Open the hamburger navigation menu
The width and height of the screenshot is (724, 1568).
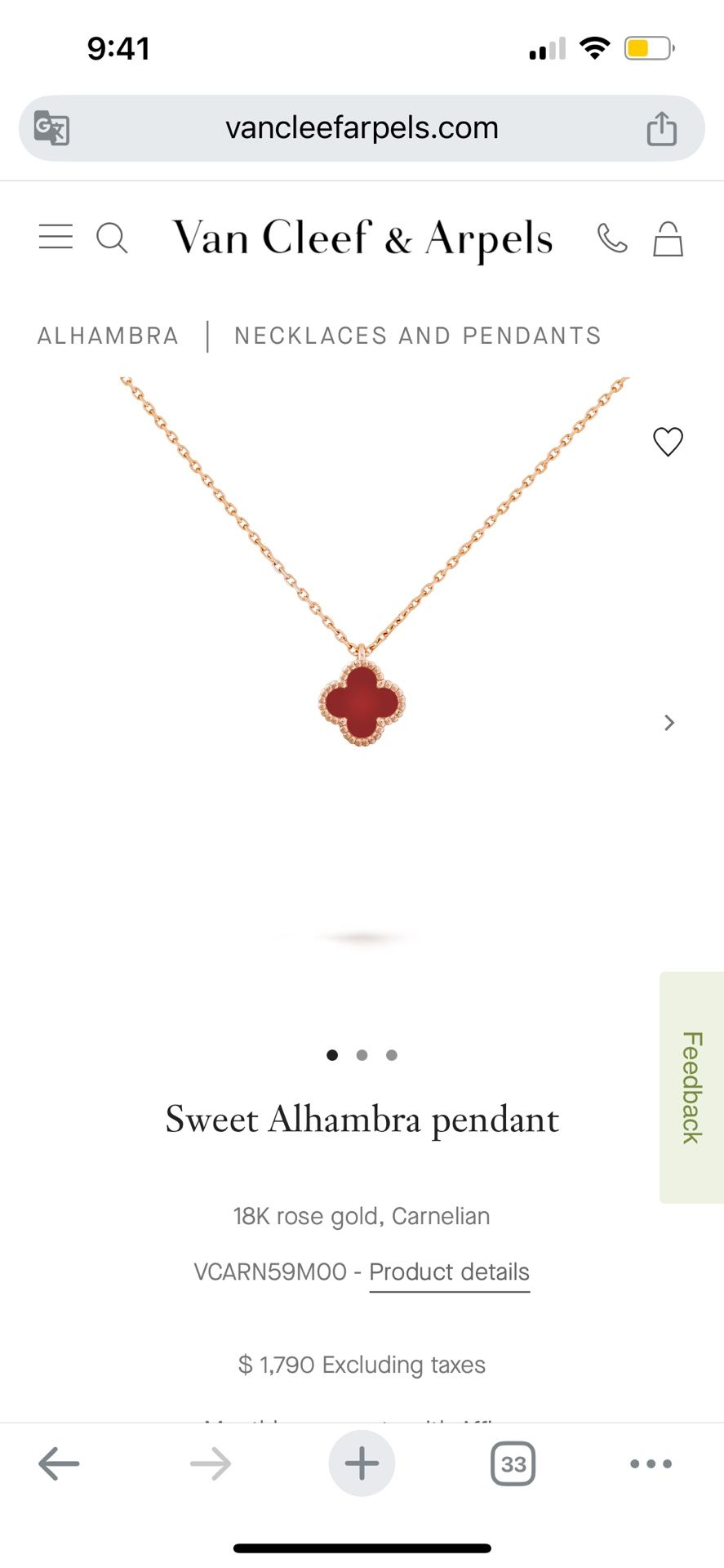tap(55, 237)
